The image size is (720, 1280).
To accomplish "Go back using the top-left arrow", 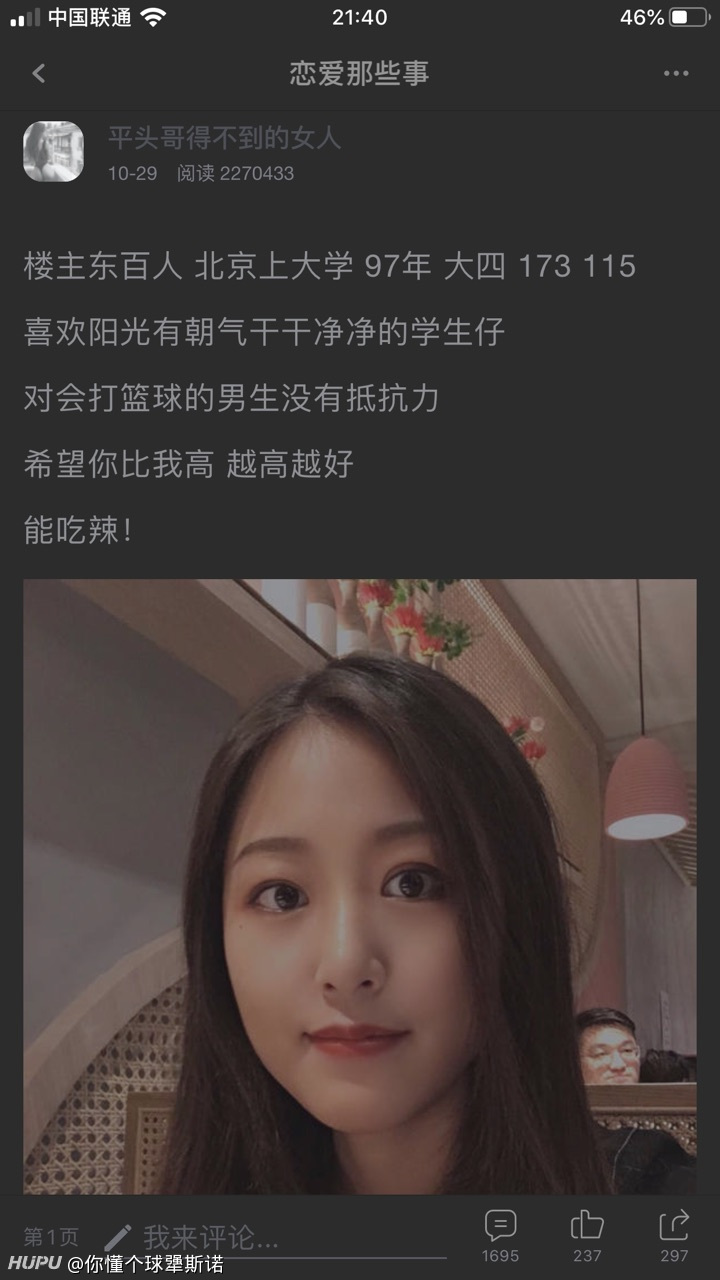I will coord(39,73).
